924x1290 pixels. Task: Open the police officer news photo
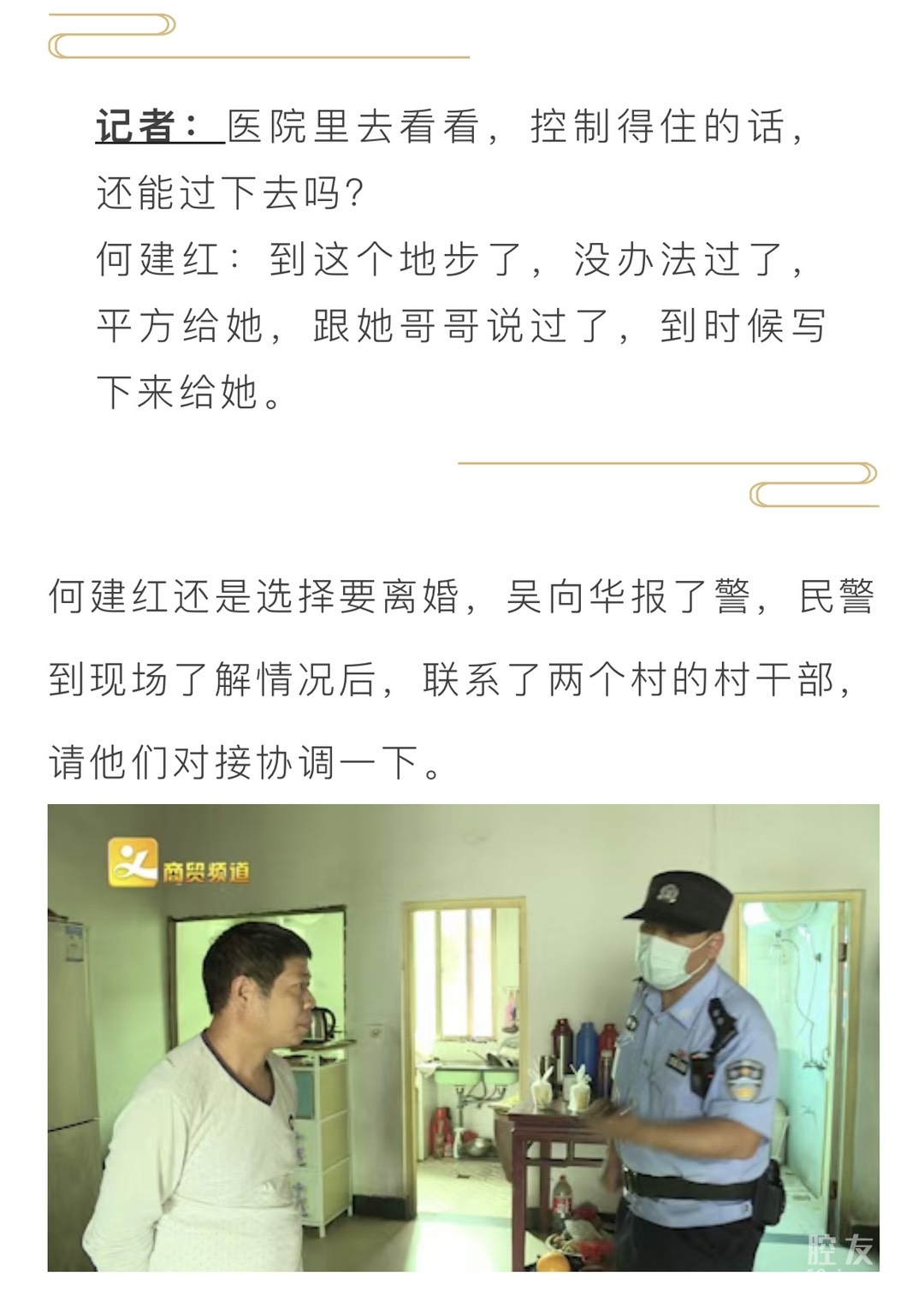coord(463,1037)
